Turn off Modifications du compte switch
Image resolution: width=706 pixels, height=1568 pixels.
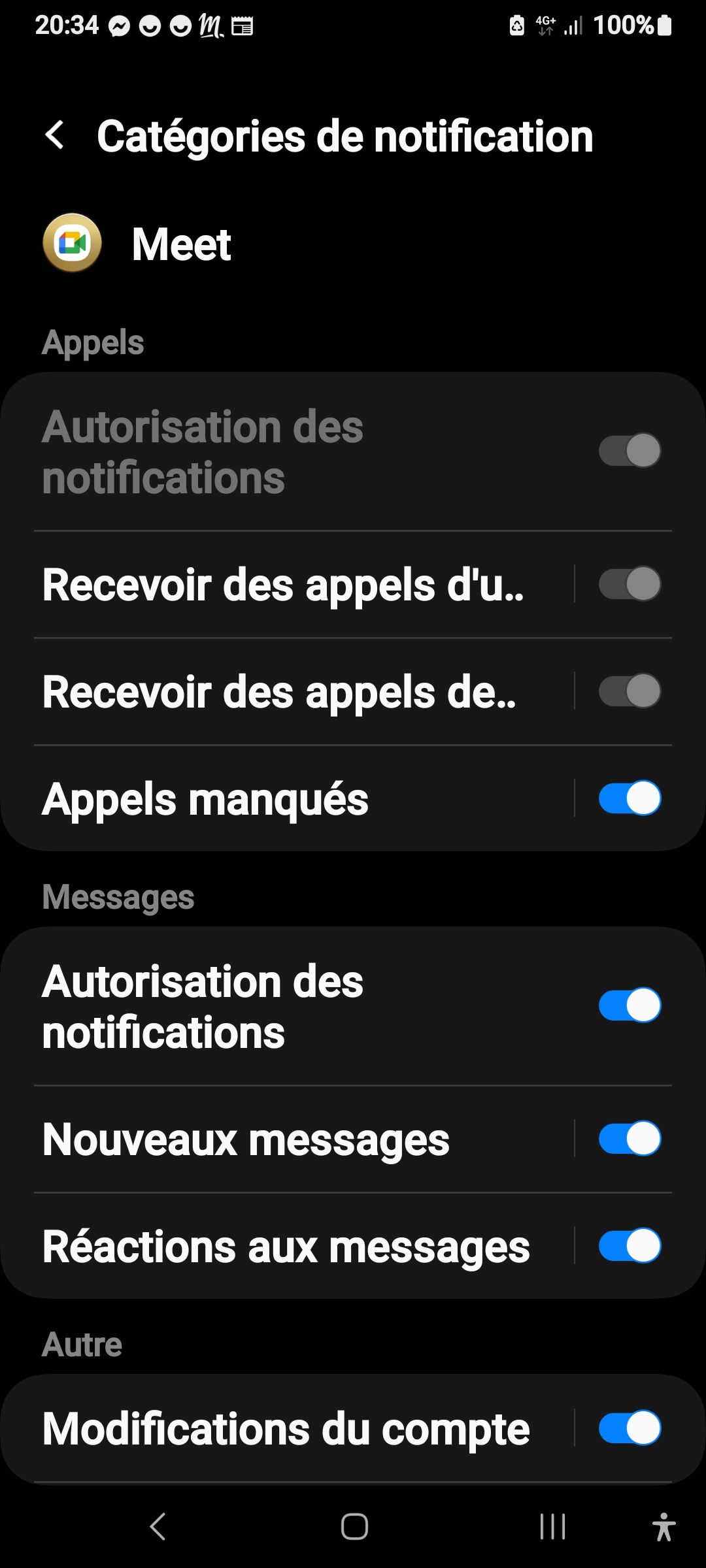point(630,1428)
